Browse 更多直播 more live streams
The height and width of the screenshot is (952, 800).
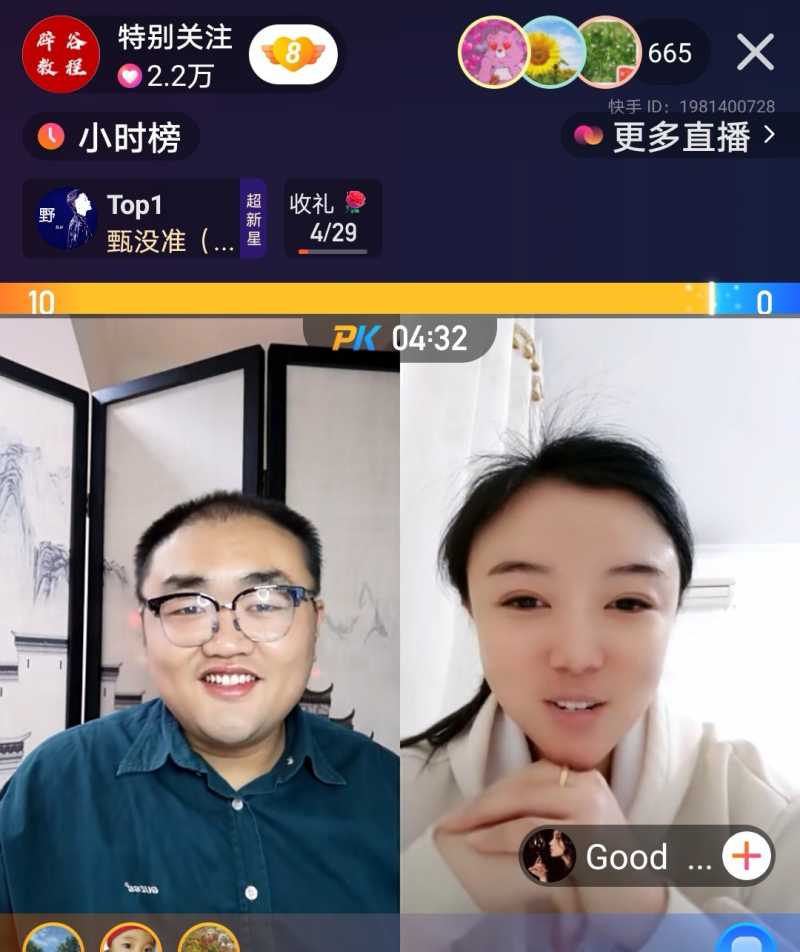[680, 136]
